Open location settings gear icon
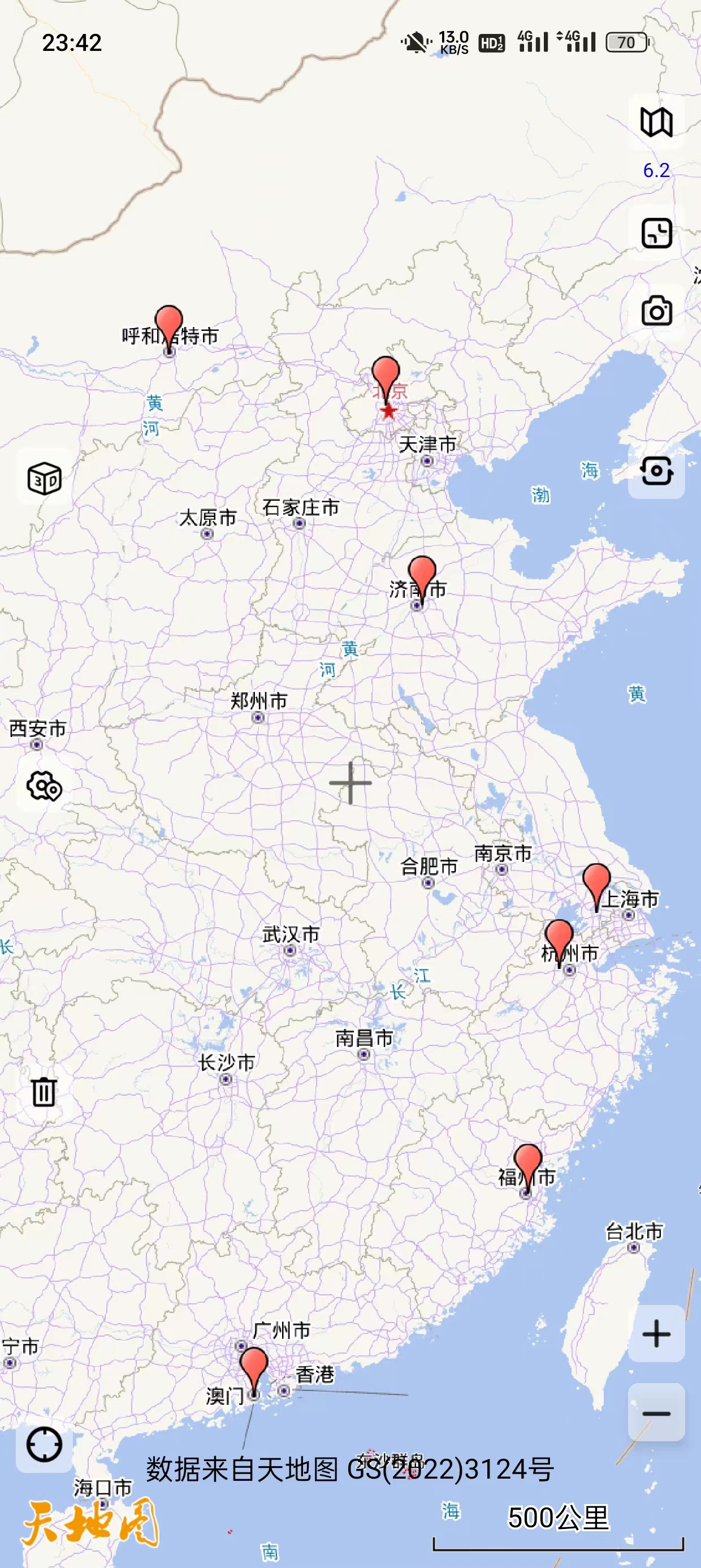Screen dimensions: 701x1568 44,786
